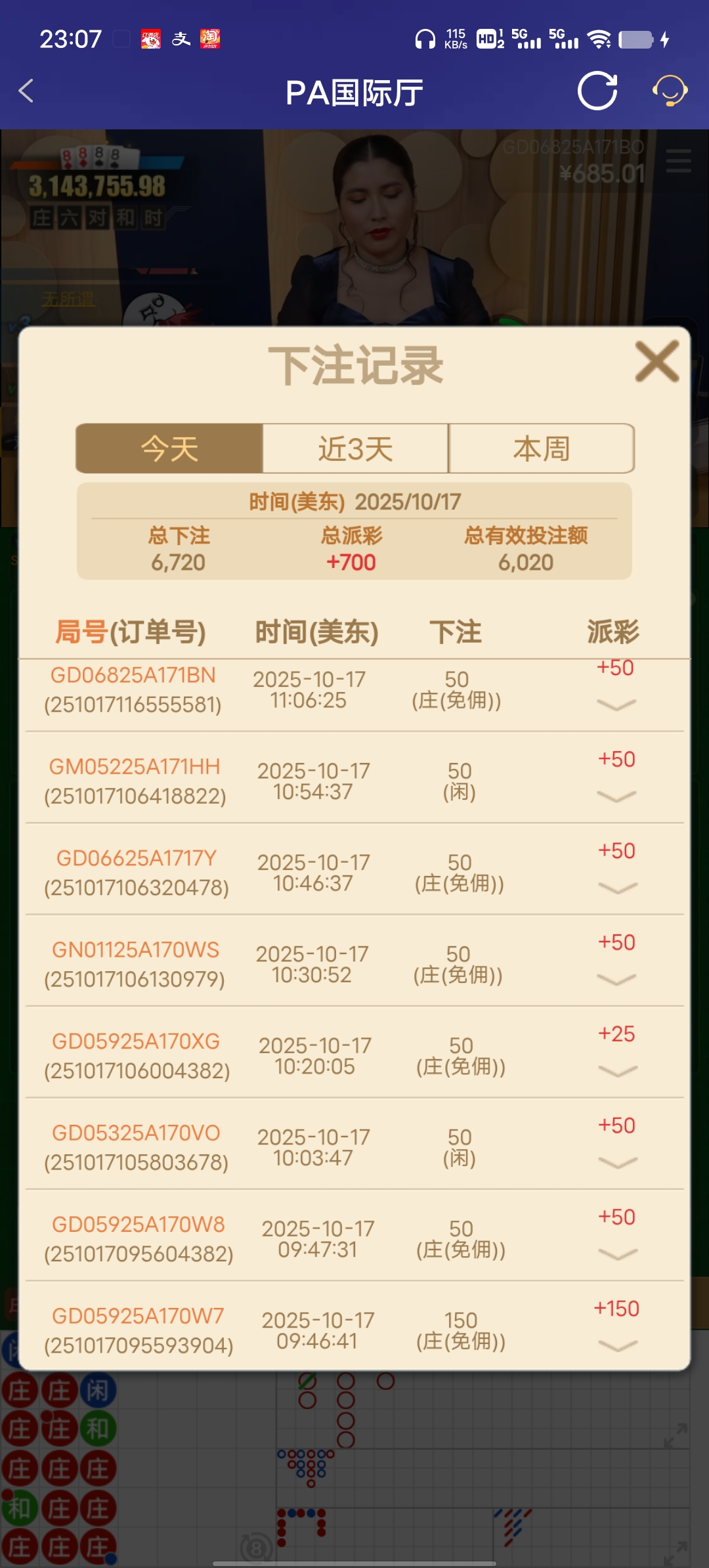Viewport: 709px width, 1568px height.
Task: Select the 今天 tab
Action: pyautogui.click(x=169, y=448)
